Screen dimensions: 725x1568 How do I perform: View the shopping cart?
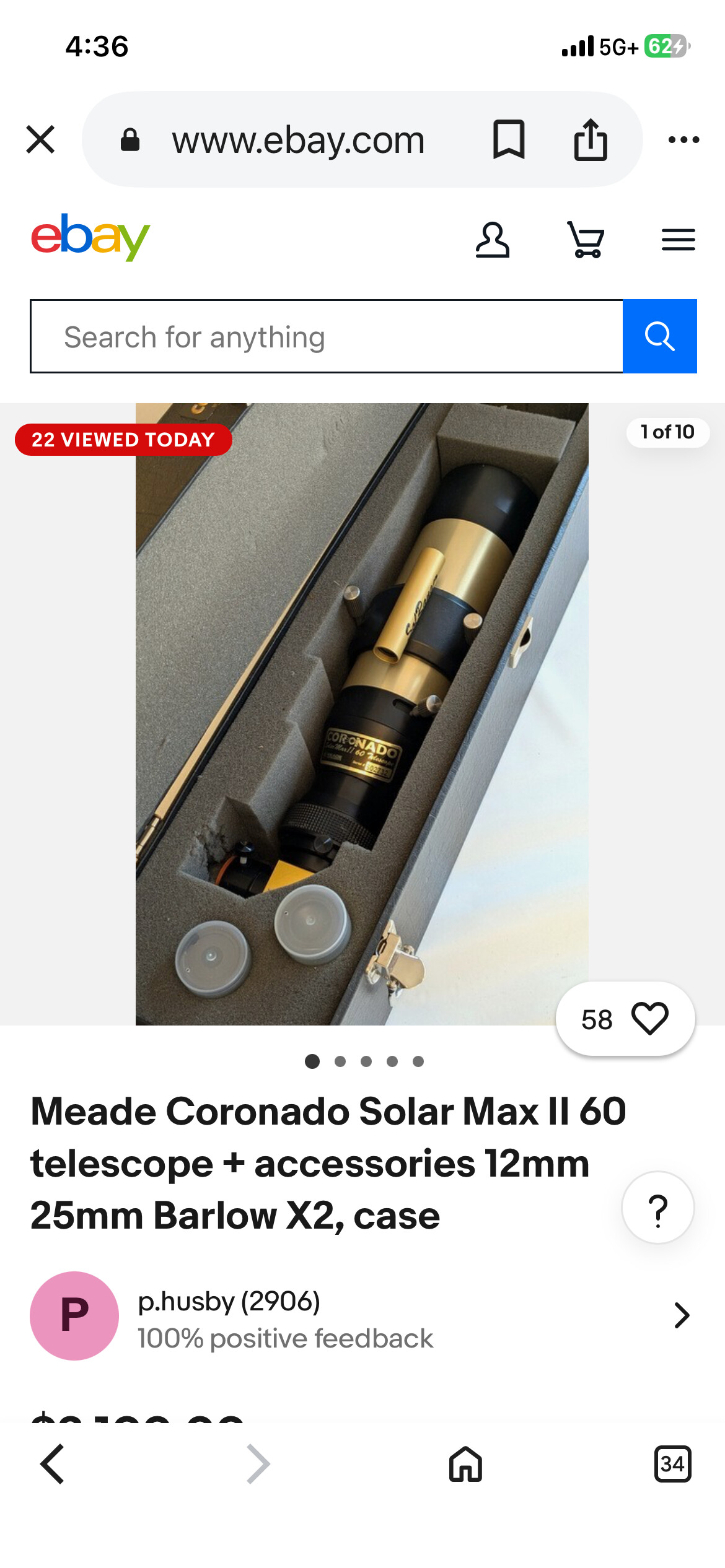tap(586, 240)
